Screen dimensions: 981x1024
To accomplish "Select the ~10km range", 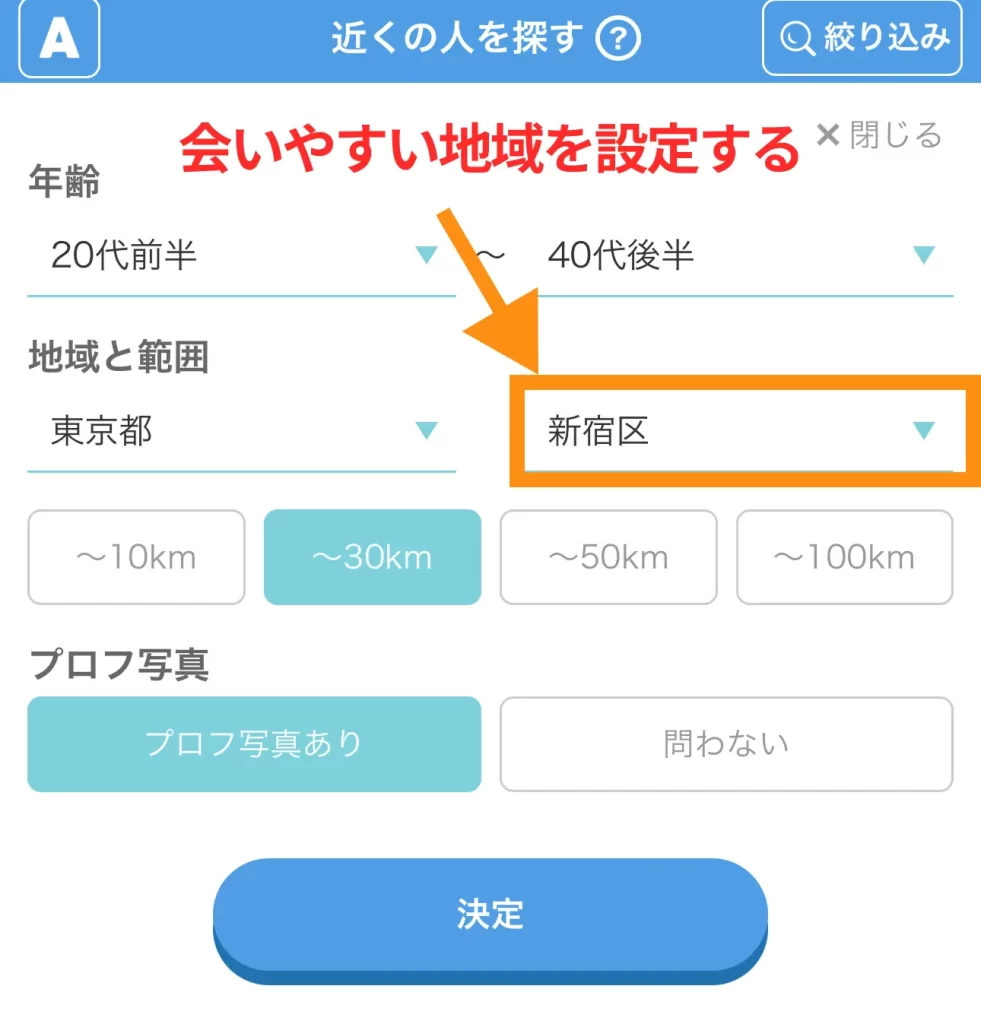I will 136,557.
